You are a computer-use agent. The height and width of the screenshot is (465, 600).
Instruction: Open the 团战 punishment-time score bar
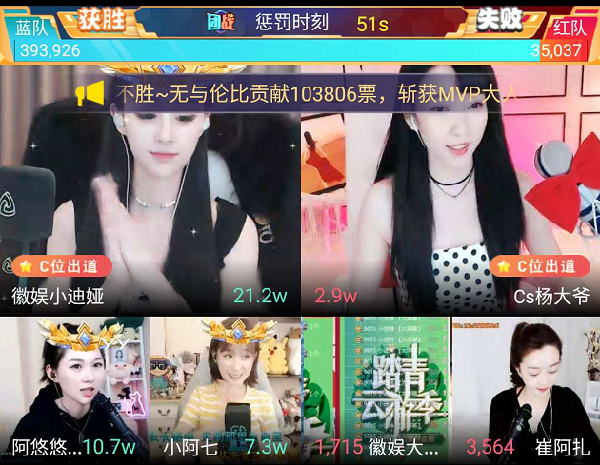coord(300,20)
